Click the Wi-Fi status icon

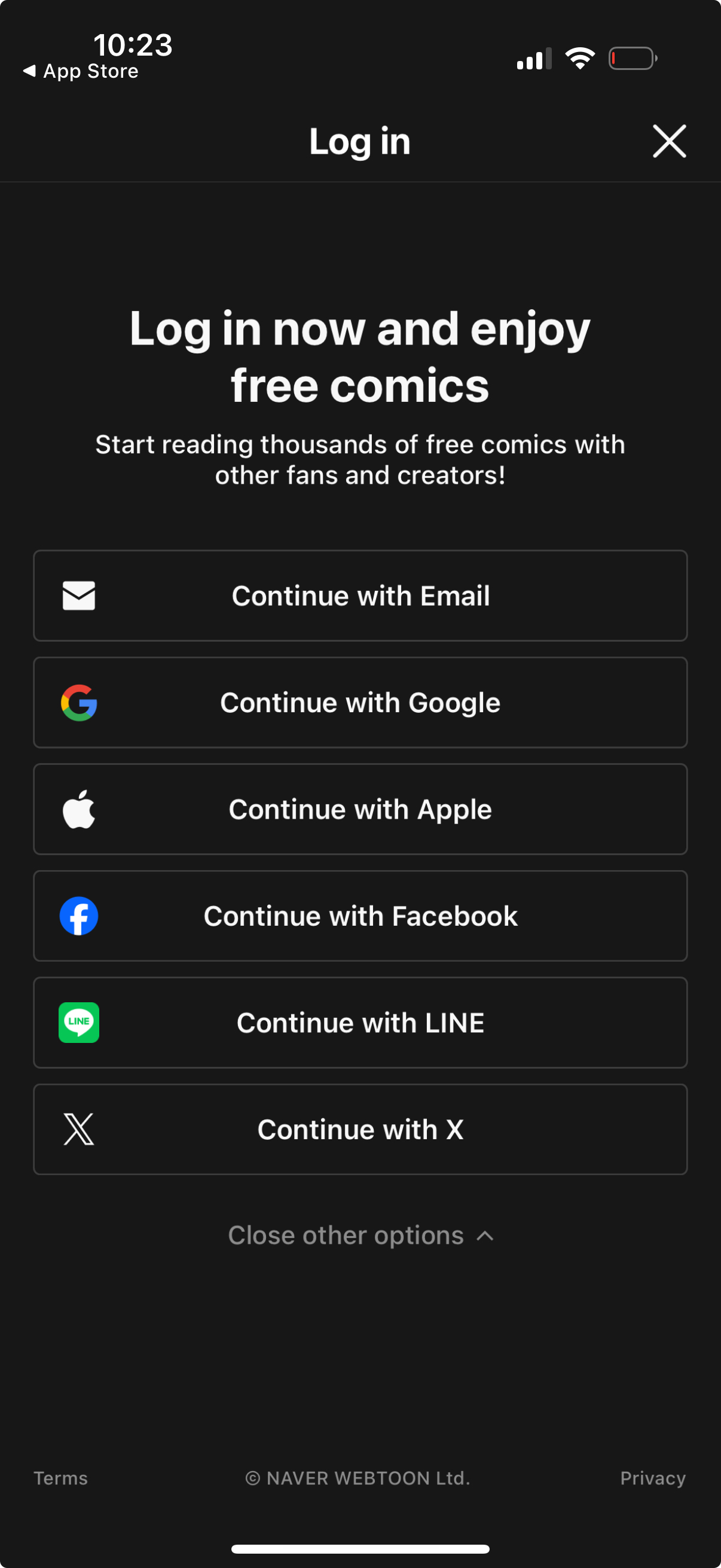(x=579, y=58)
